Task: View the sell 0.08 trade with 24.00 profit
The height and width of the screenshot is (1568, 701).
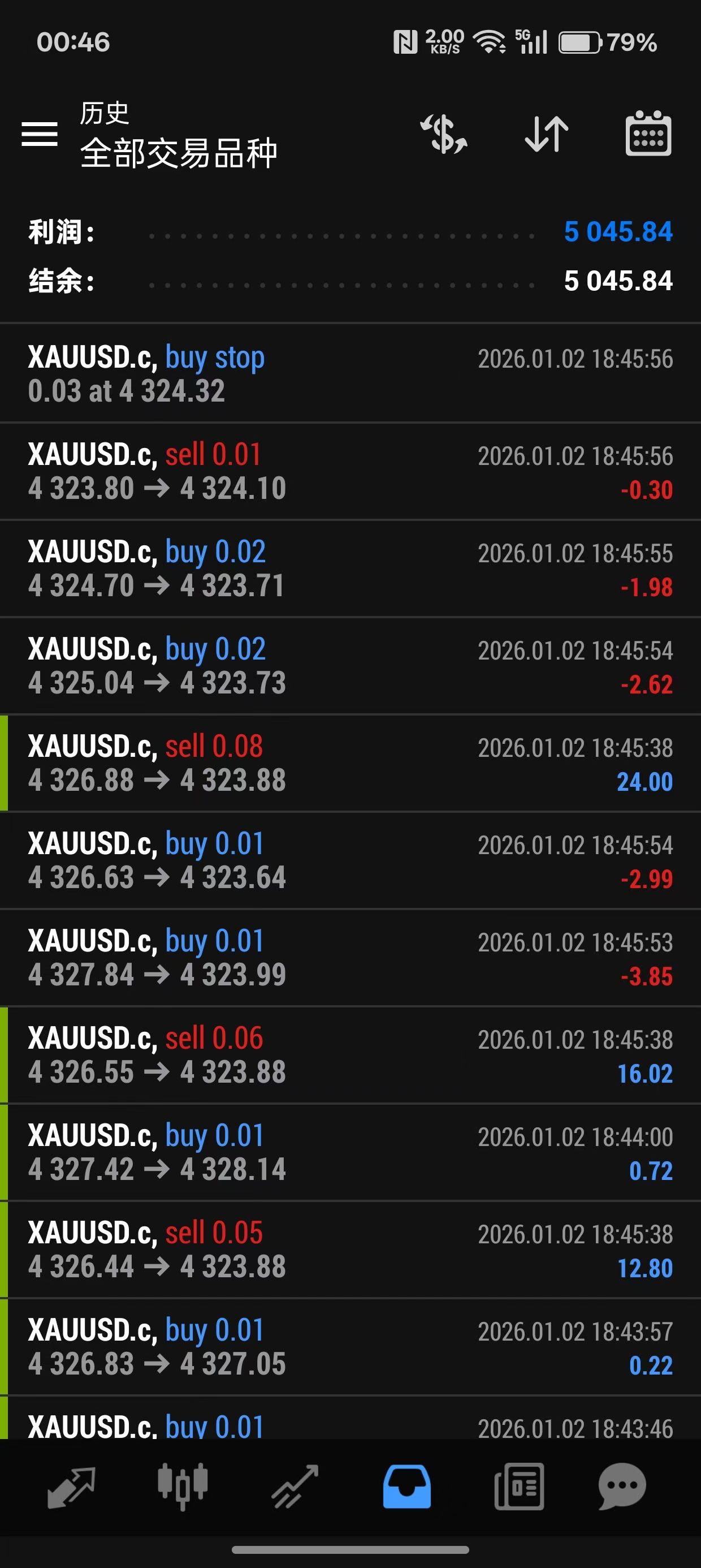Action: coord(350,763)
